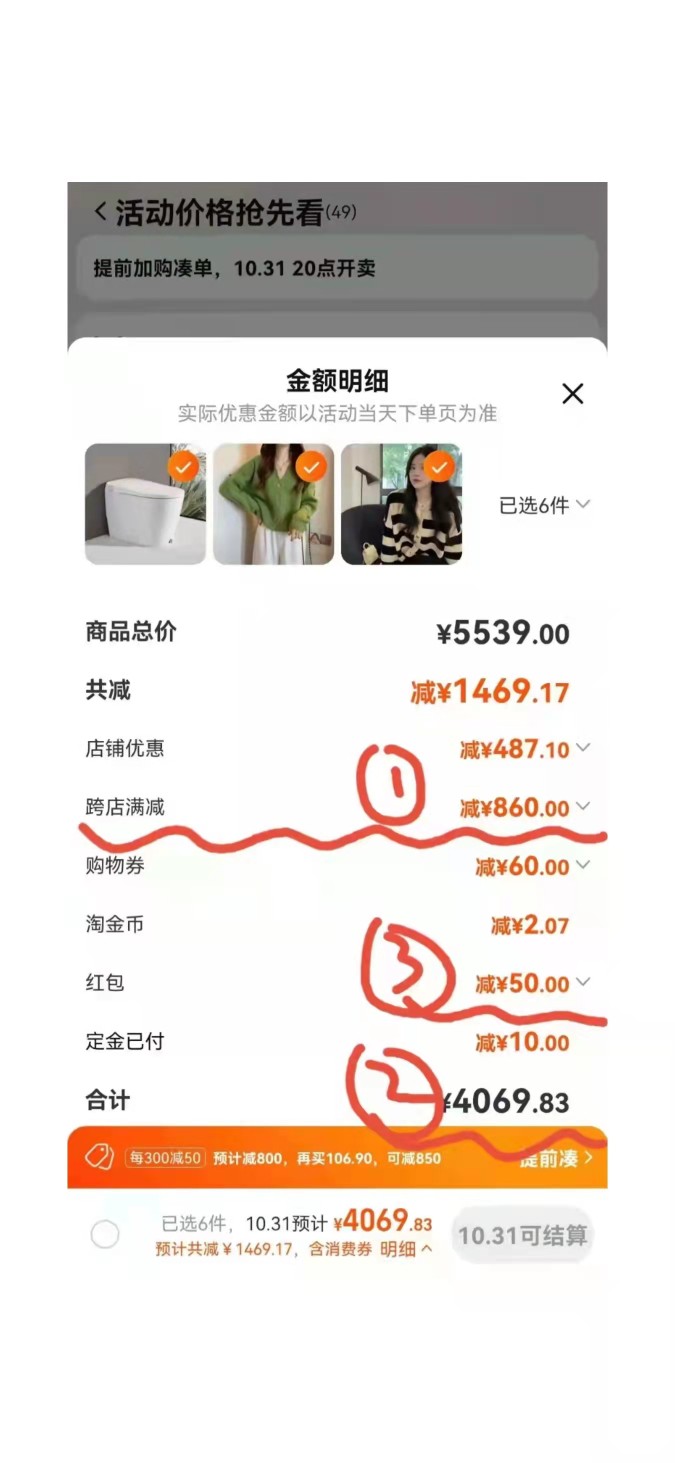
Task: Open the white toilet product thumbnail
Action: (145, 504)
